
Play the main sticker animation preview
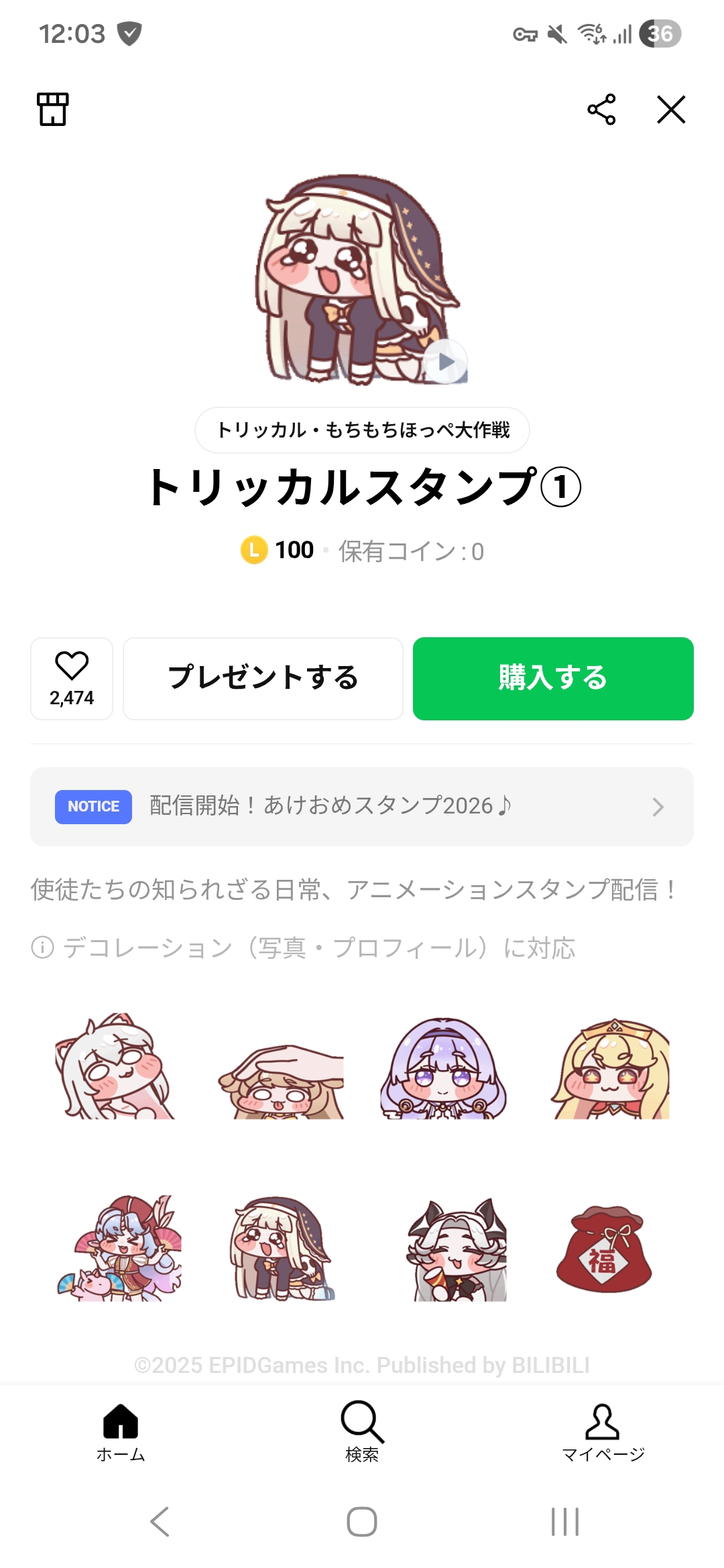pos(446,362)
